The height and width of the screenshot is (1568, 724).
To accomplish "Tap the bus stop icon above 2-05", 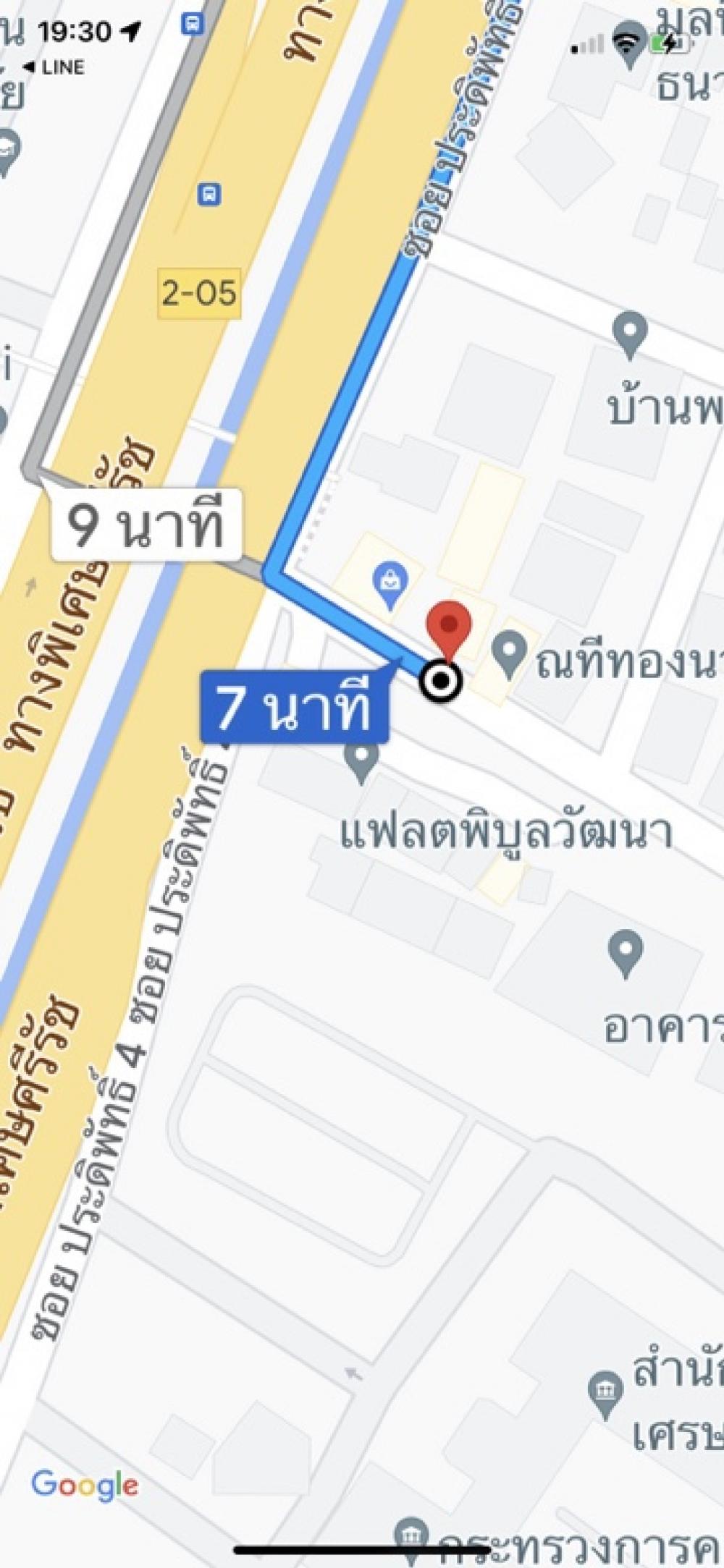I will click(209, 194).
